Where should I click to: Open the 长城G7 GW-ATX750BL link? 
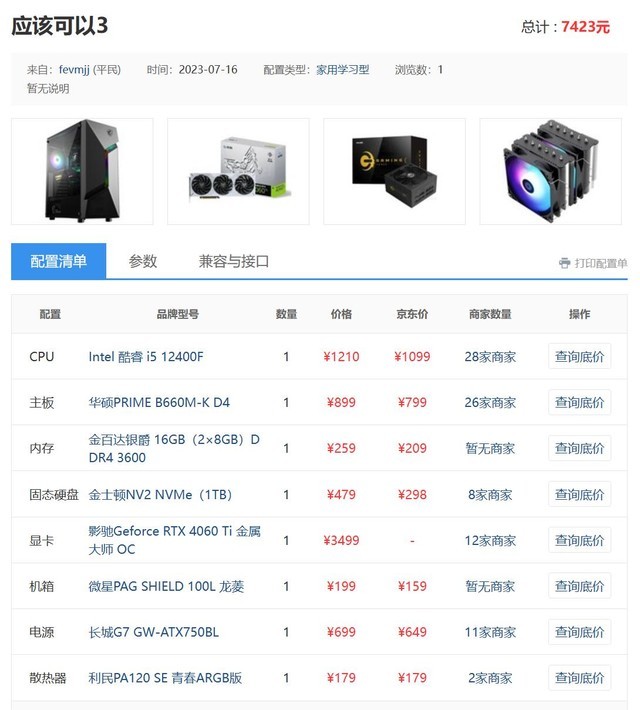154,632
